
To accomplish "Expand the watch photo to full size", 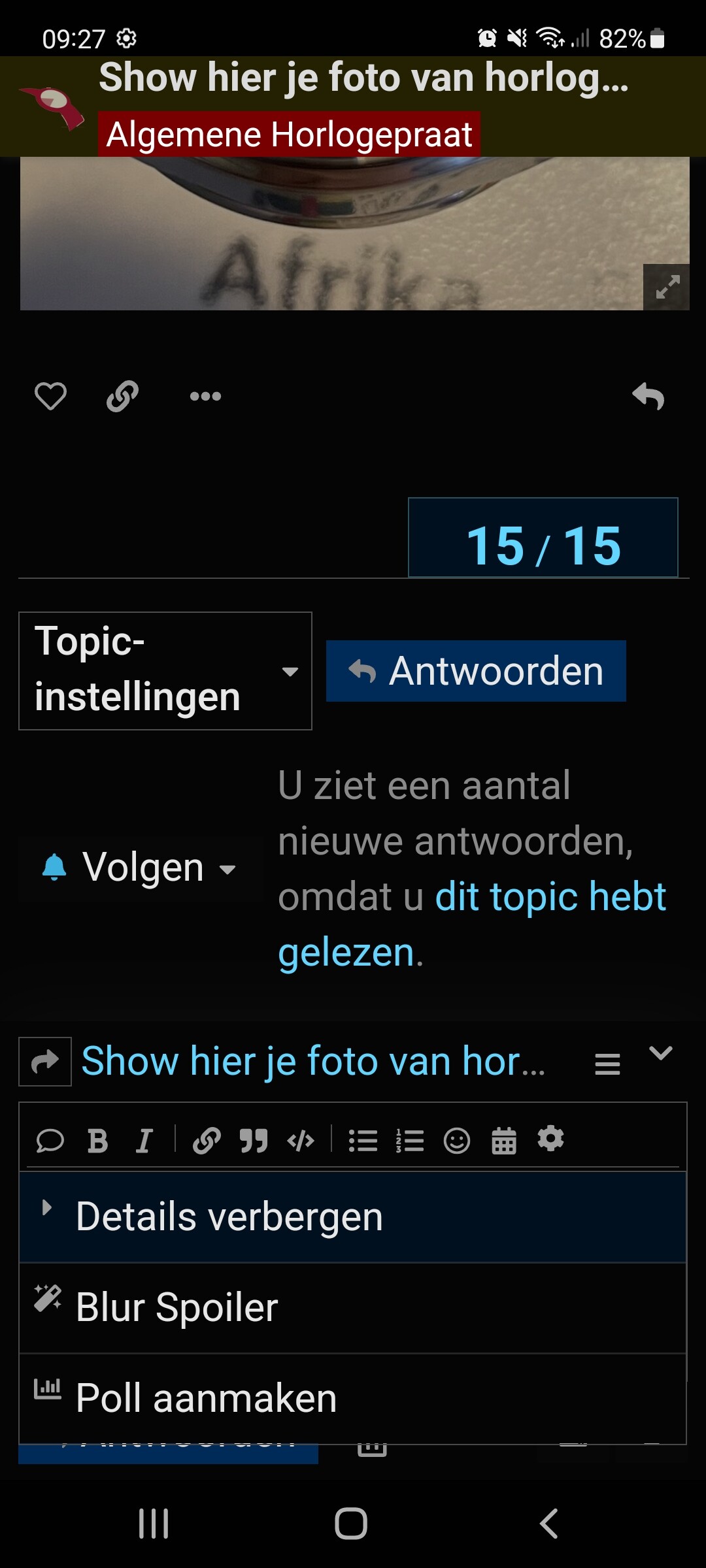I will click(x=667, y=287).
